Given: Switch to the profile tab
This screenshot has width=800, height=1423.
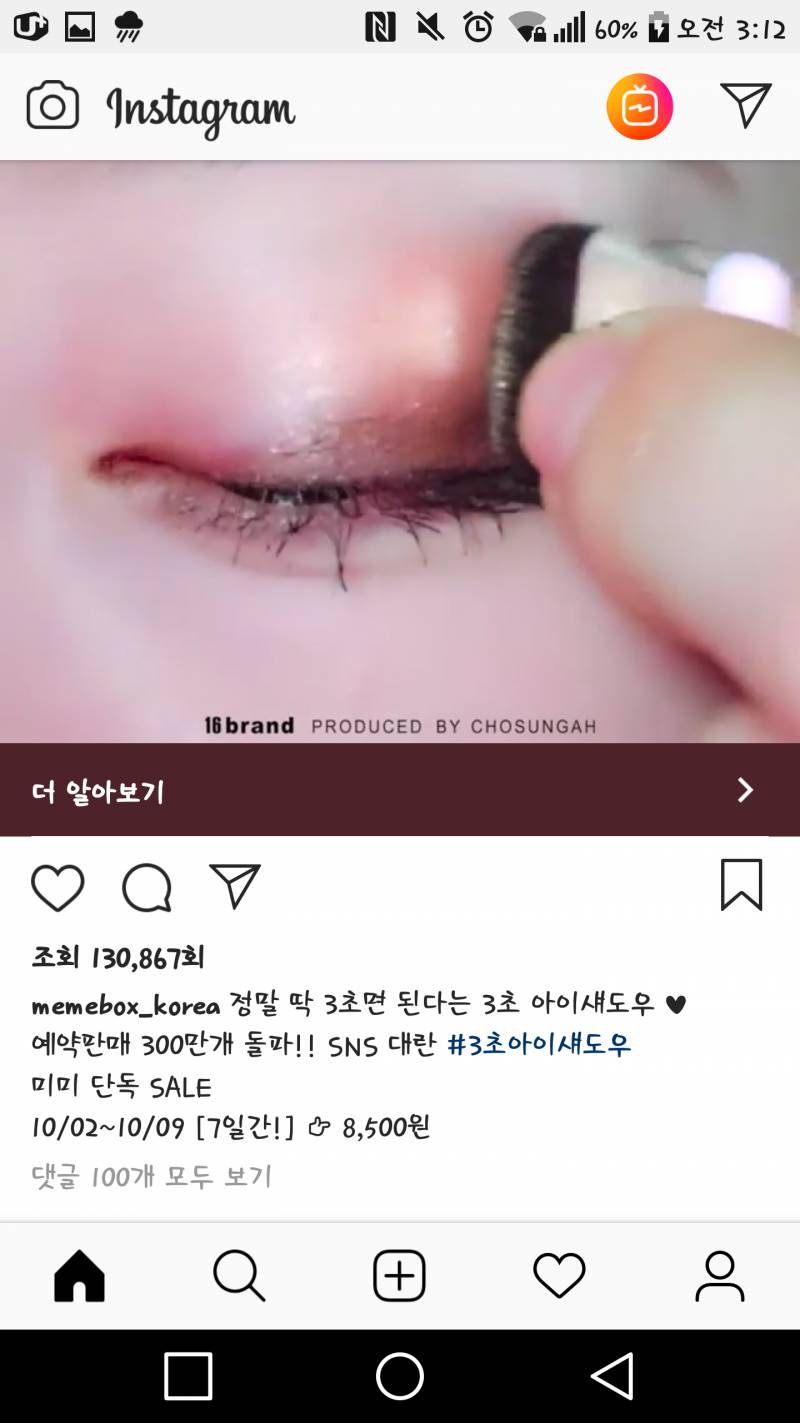Looking at the screenshot, I should pyautogui.click(x=720, y=1276).
